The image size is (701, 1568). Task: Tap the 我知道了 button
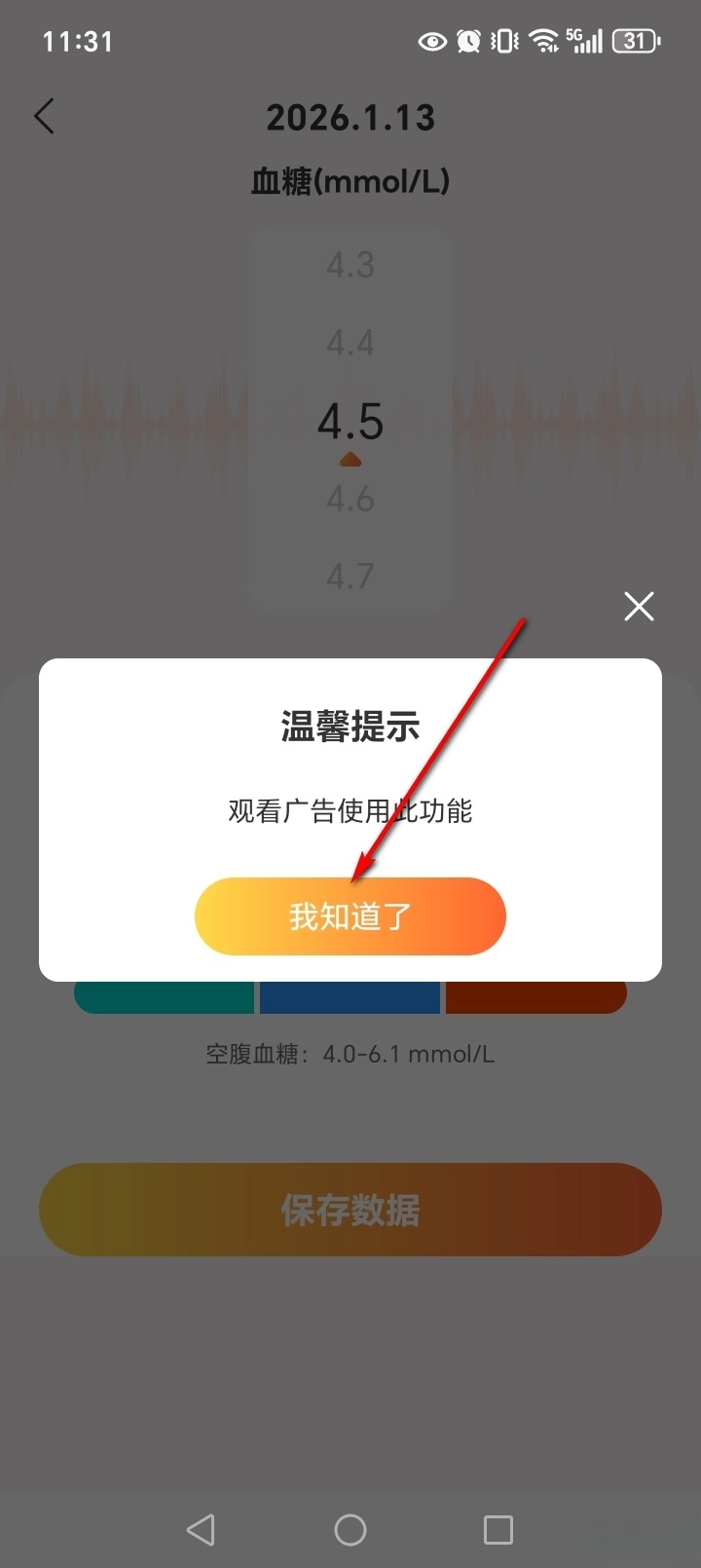coord(350,916)
